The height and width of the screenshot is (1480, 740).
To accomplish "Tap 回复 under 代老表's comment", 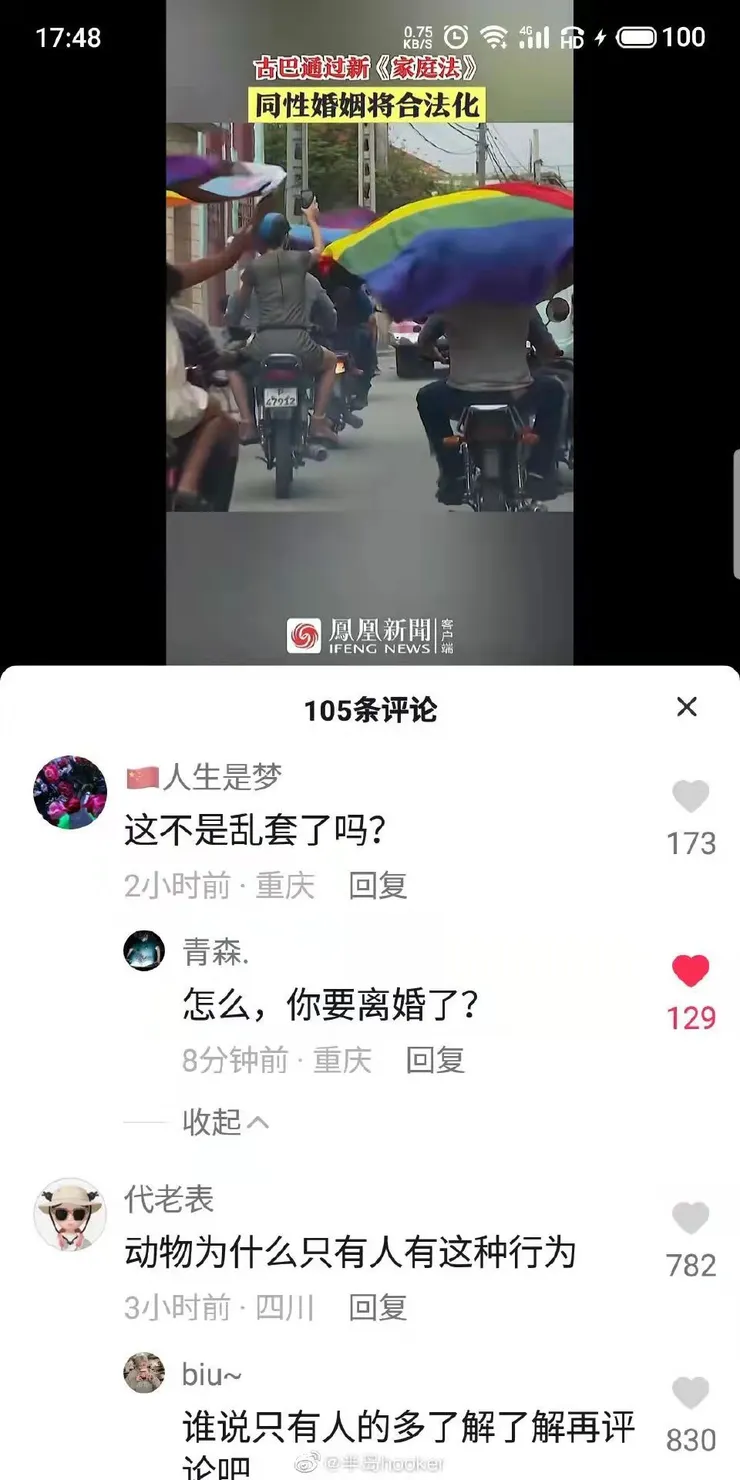I will (376, 1307).
